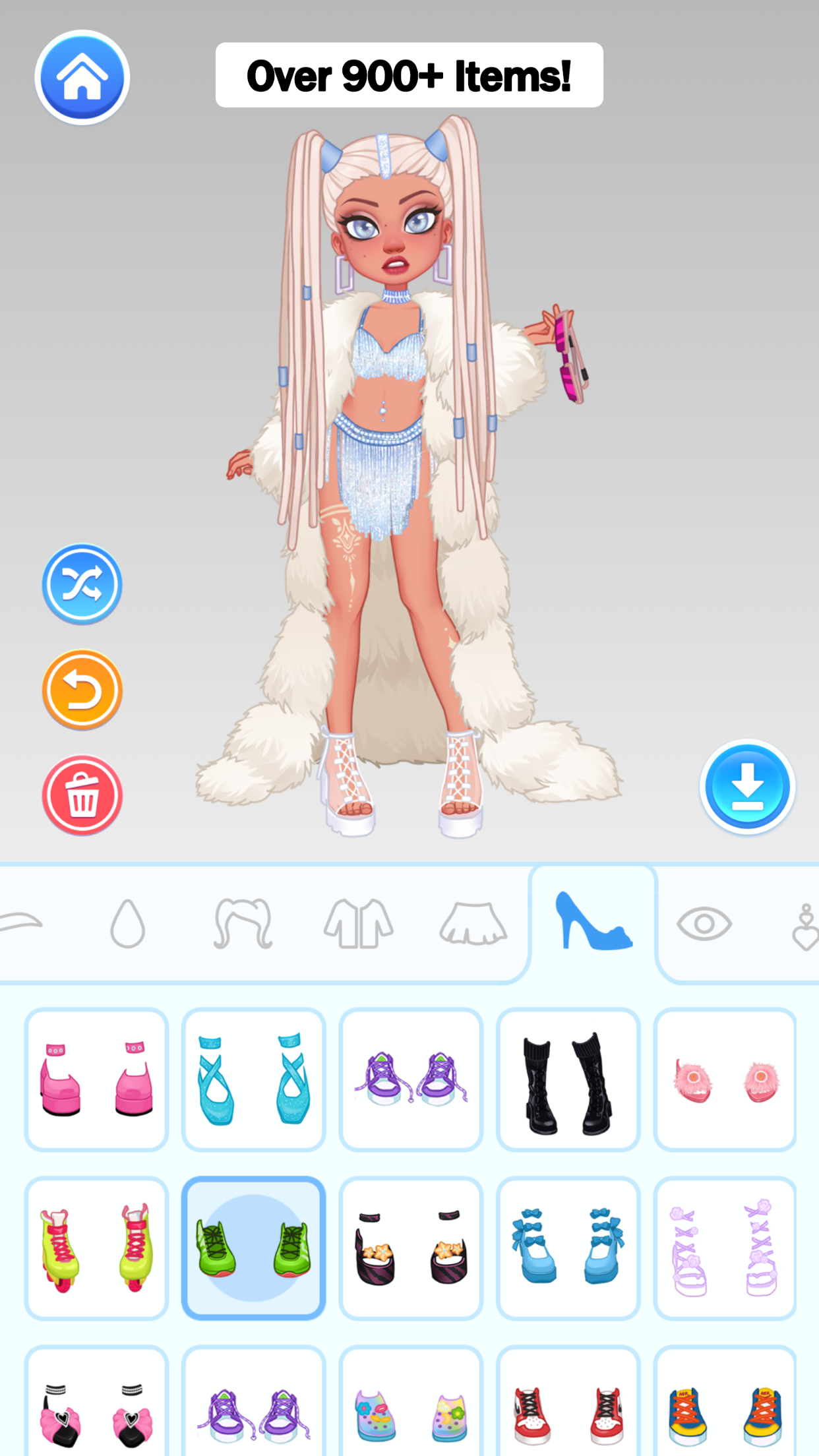
Task: Randomize the outfit with the shuffle button
Action: [x=82, y=584]
